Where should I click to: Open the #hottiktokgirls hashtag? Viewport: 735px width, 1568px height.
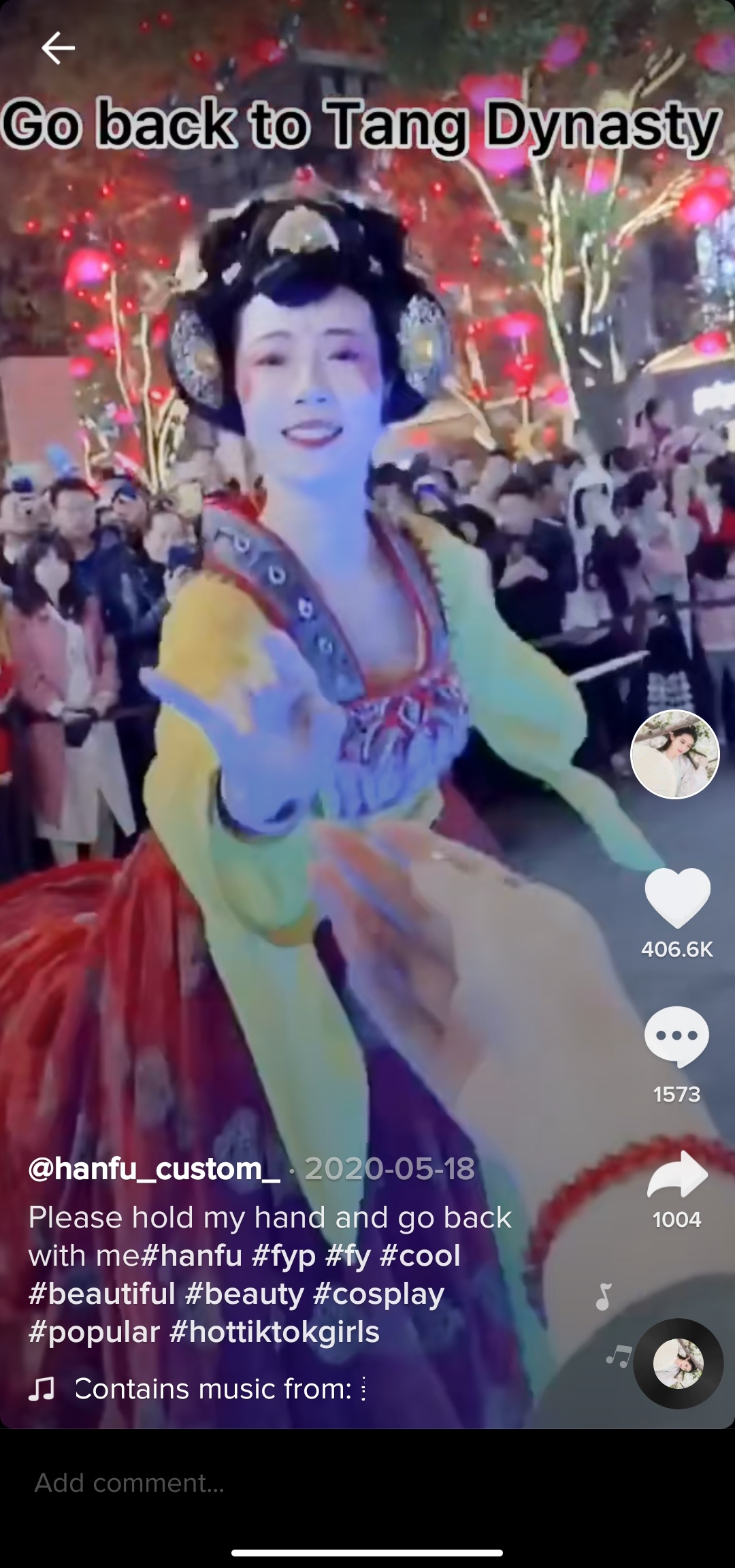coord(274,1332)
